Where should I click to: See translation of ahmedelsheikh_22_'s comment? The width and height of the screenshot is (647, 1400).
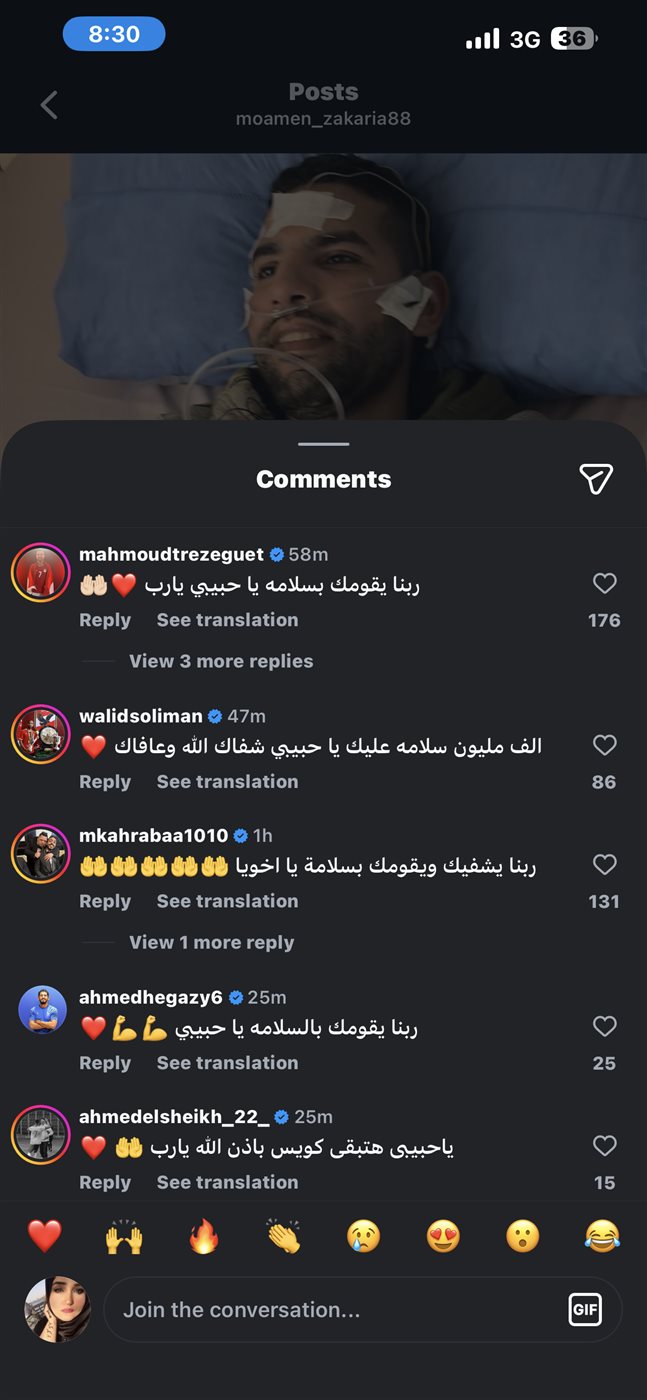point(227,1182)
